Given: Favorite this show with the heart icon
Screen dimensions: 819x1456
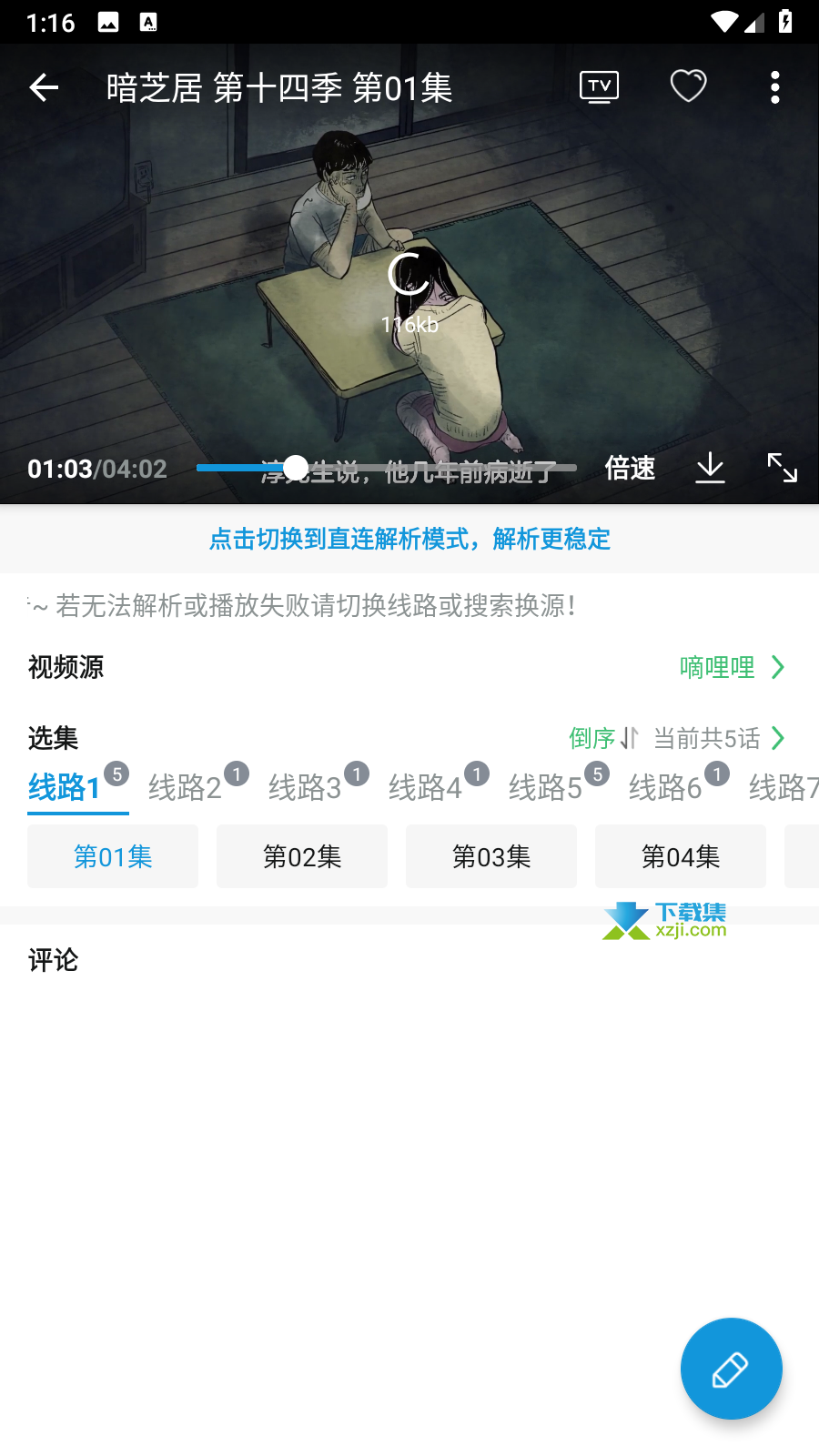Looking at the screenshot, I should click(688, 86).
